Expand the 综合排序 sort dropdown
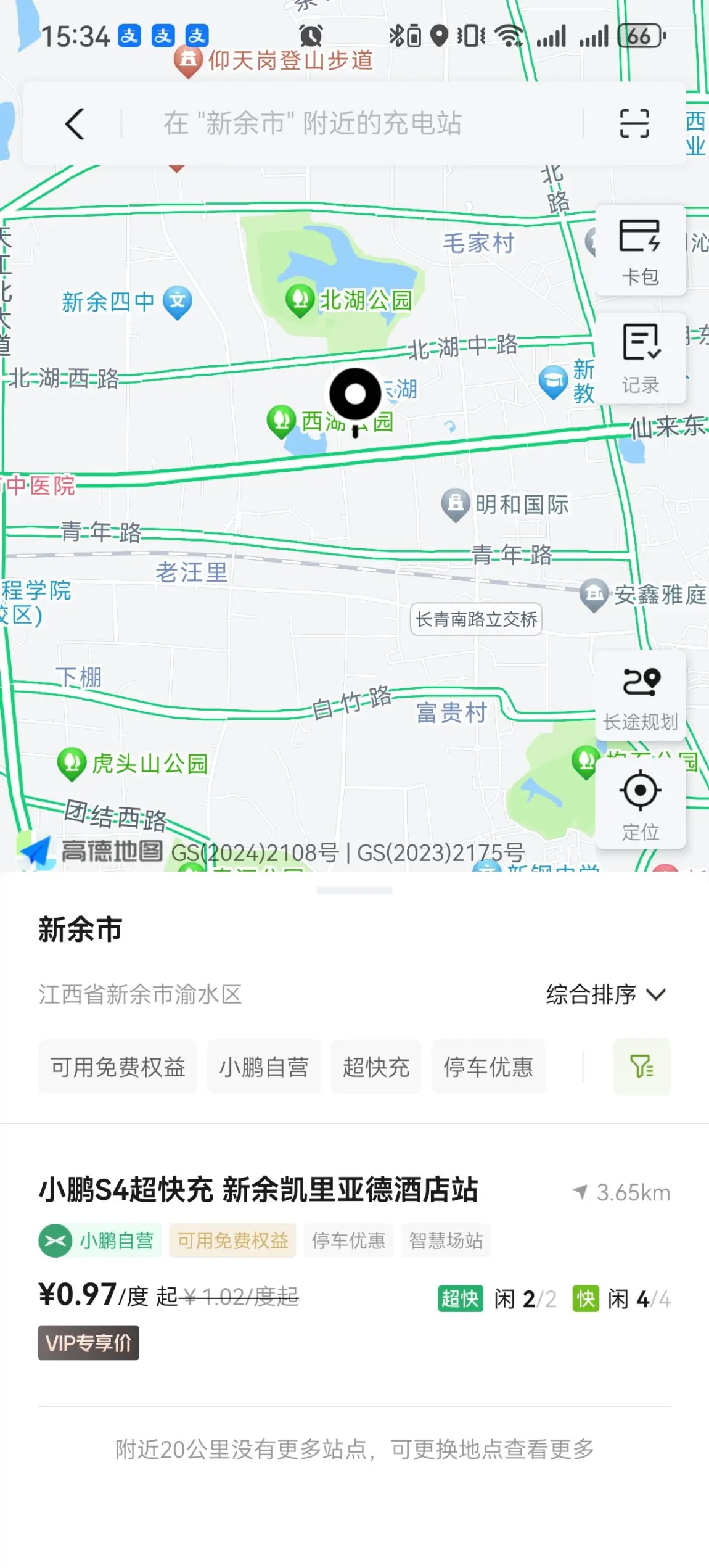 tap(605, 994)
